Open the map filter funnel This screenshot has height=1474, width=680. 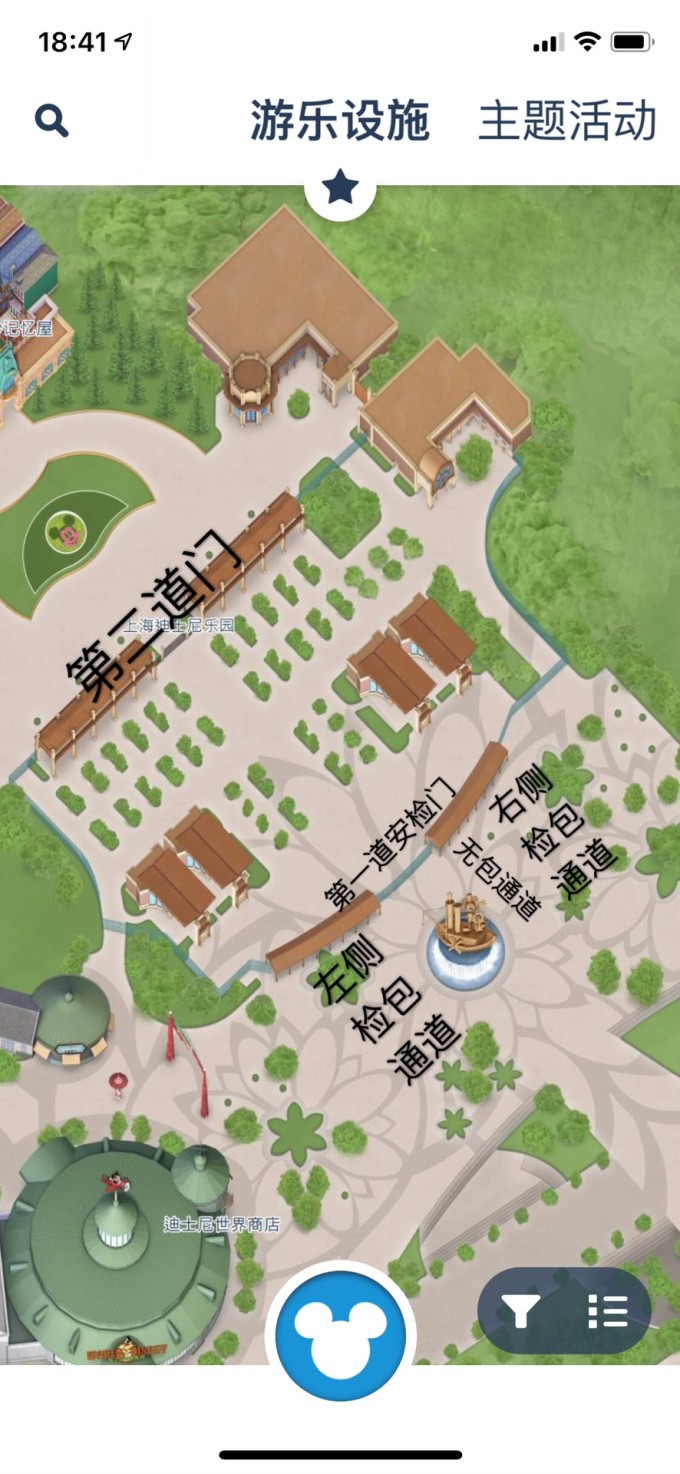(522, 1311)
